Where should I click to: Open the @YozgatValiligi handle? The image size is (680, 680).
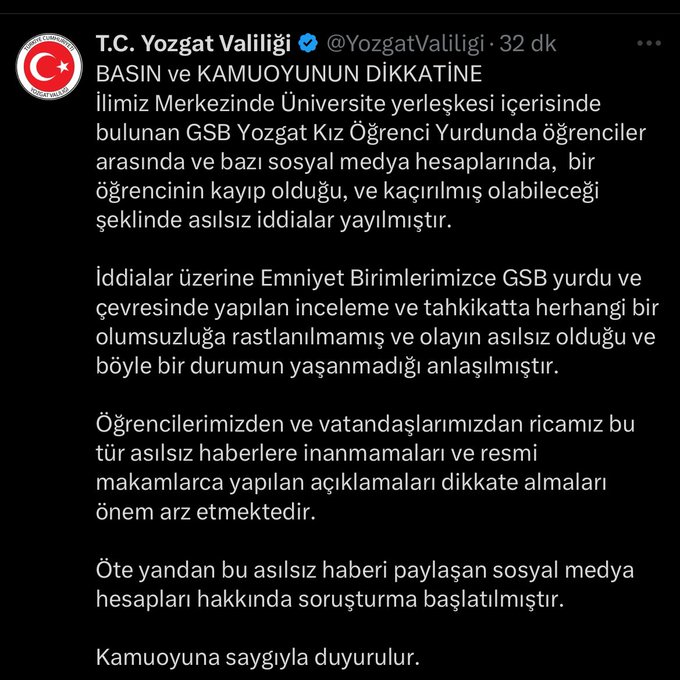point(405,45)
